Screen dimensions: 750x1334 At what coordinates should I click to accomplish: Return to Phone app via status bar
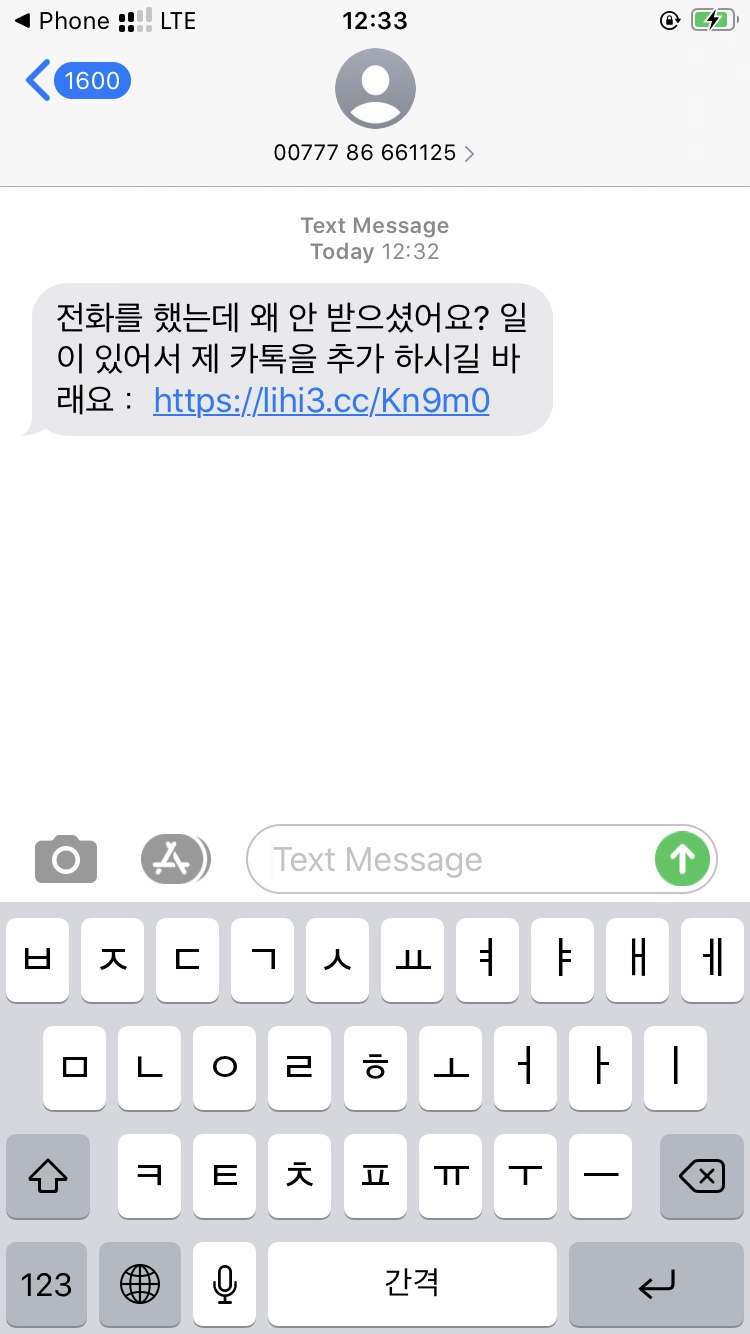[60, 20]
